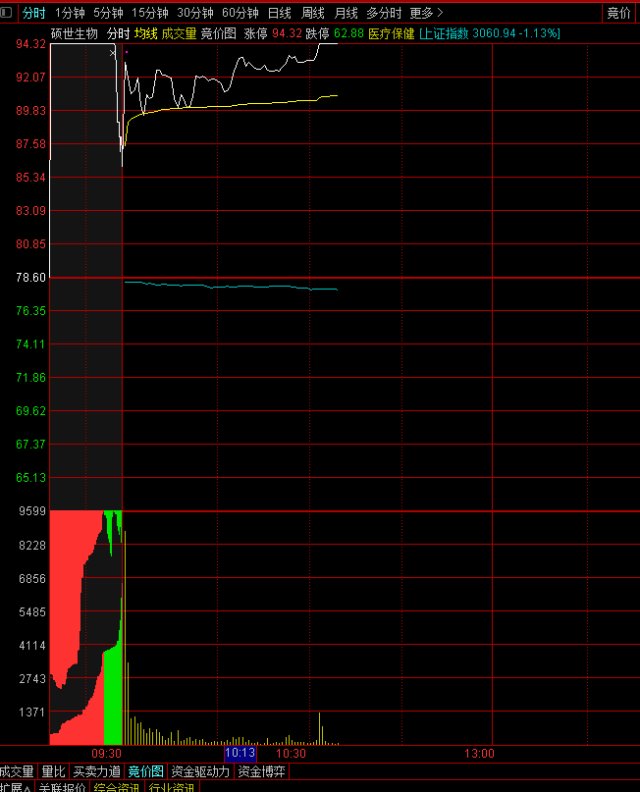This screenshot has width=640, height=792.
Task: Open the 60分钟 chart
Action: pyautogui.click(x=240, y=13)
